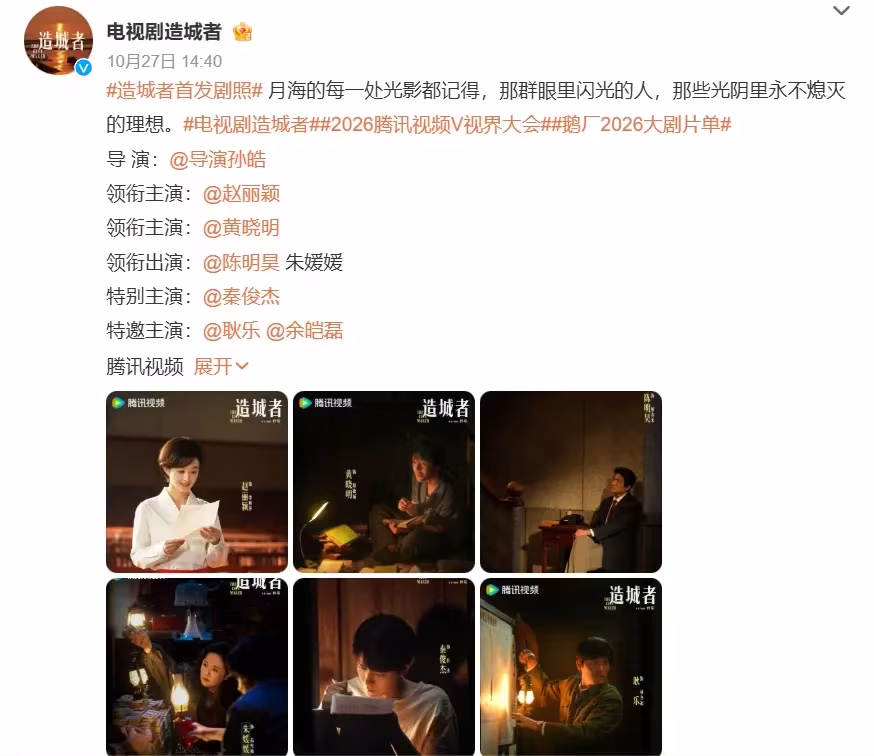Visit mention @余皑磊
The image size is (874, 756).
click(304, 330)
